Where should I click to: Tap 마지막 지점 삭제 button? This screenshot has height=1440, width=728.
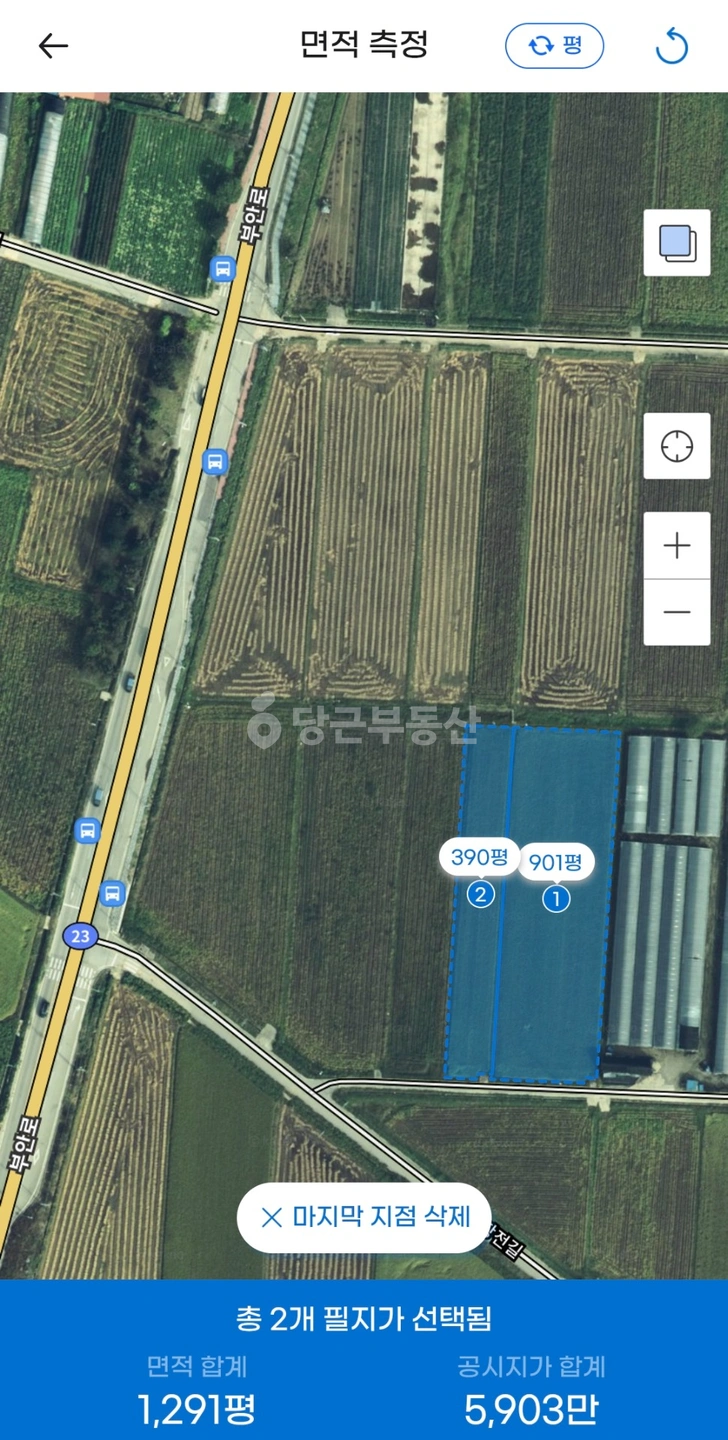click(364, 1217)
